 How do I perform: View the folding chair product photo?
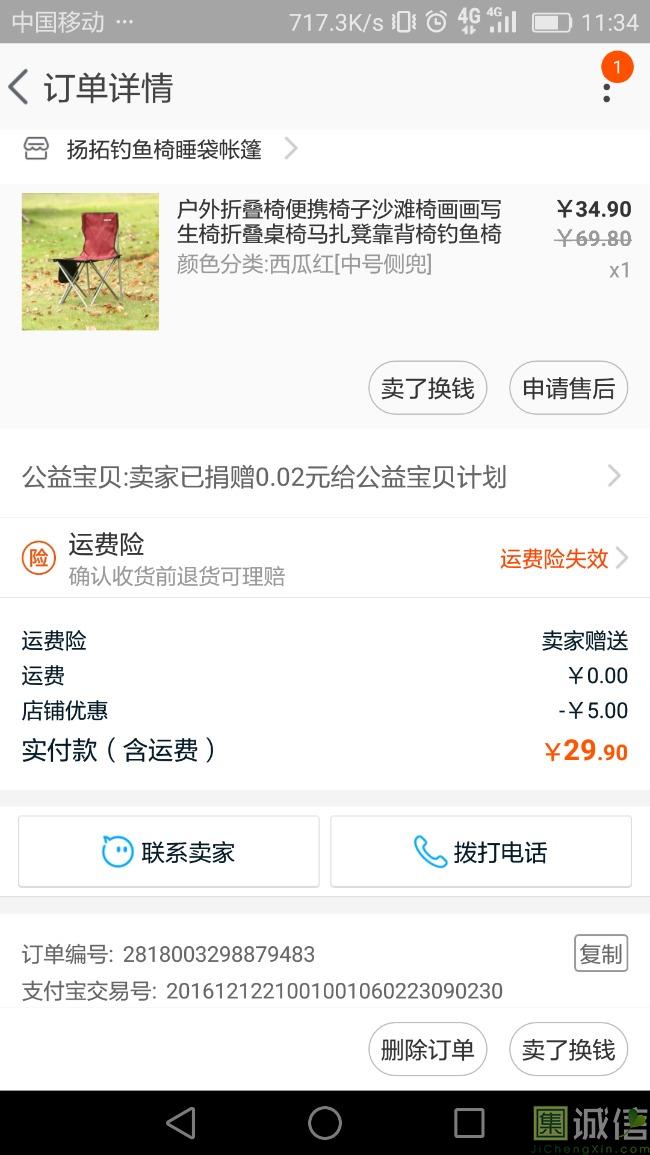tap(90, 262)
